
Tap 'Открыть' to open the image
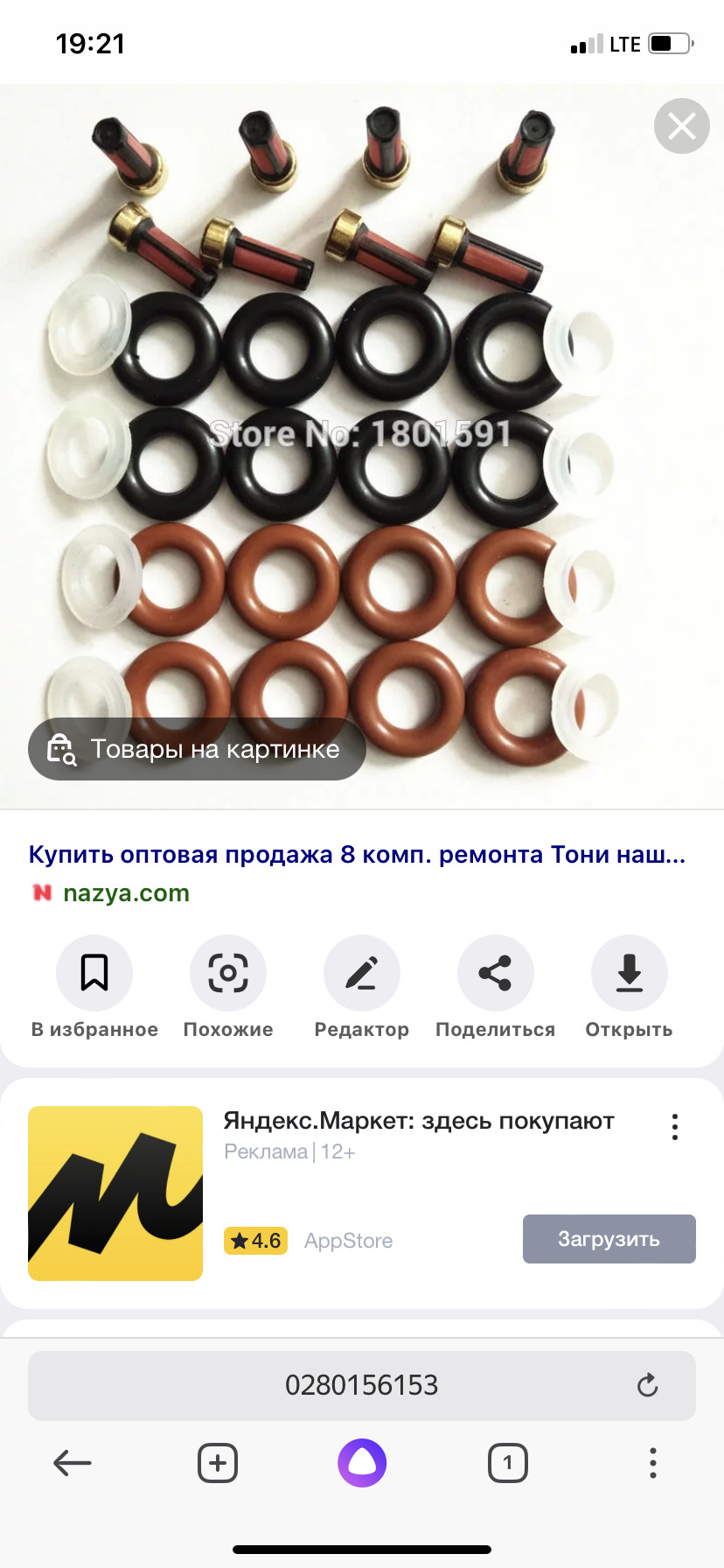[629, 973]
